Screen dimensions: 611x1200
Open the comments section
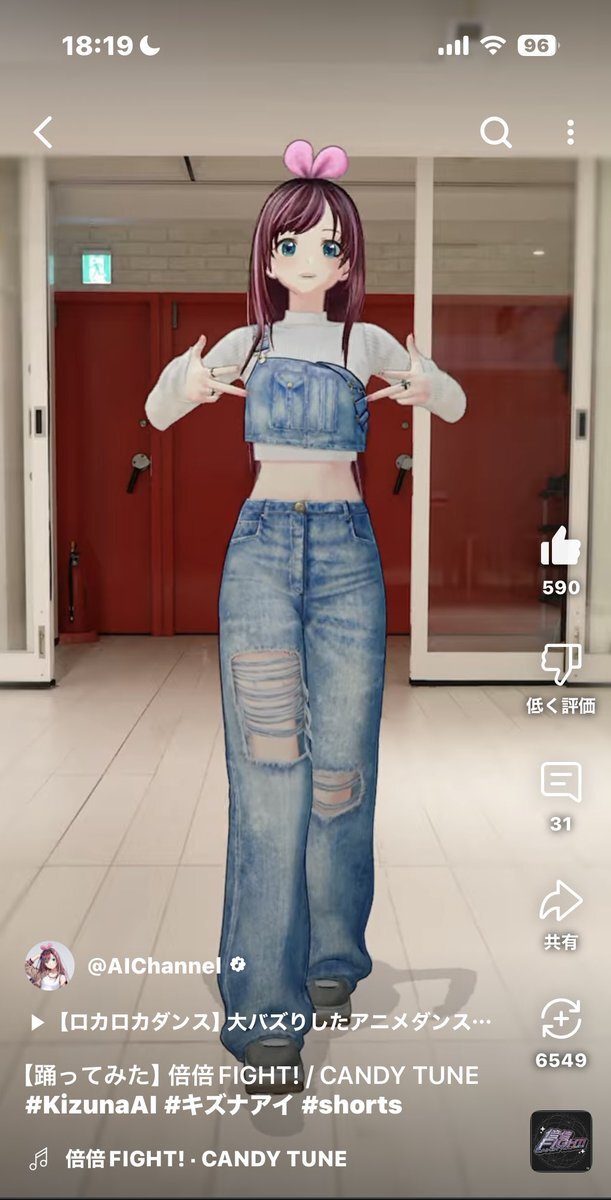[560, 782]
